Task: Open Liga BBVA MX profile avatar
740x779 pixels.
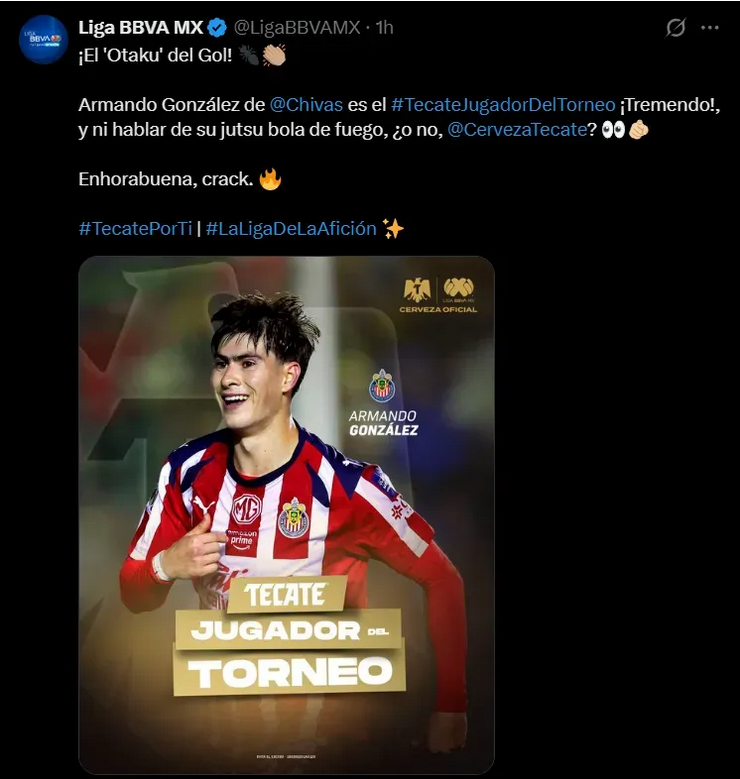Action: pos(43,40)
